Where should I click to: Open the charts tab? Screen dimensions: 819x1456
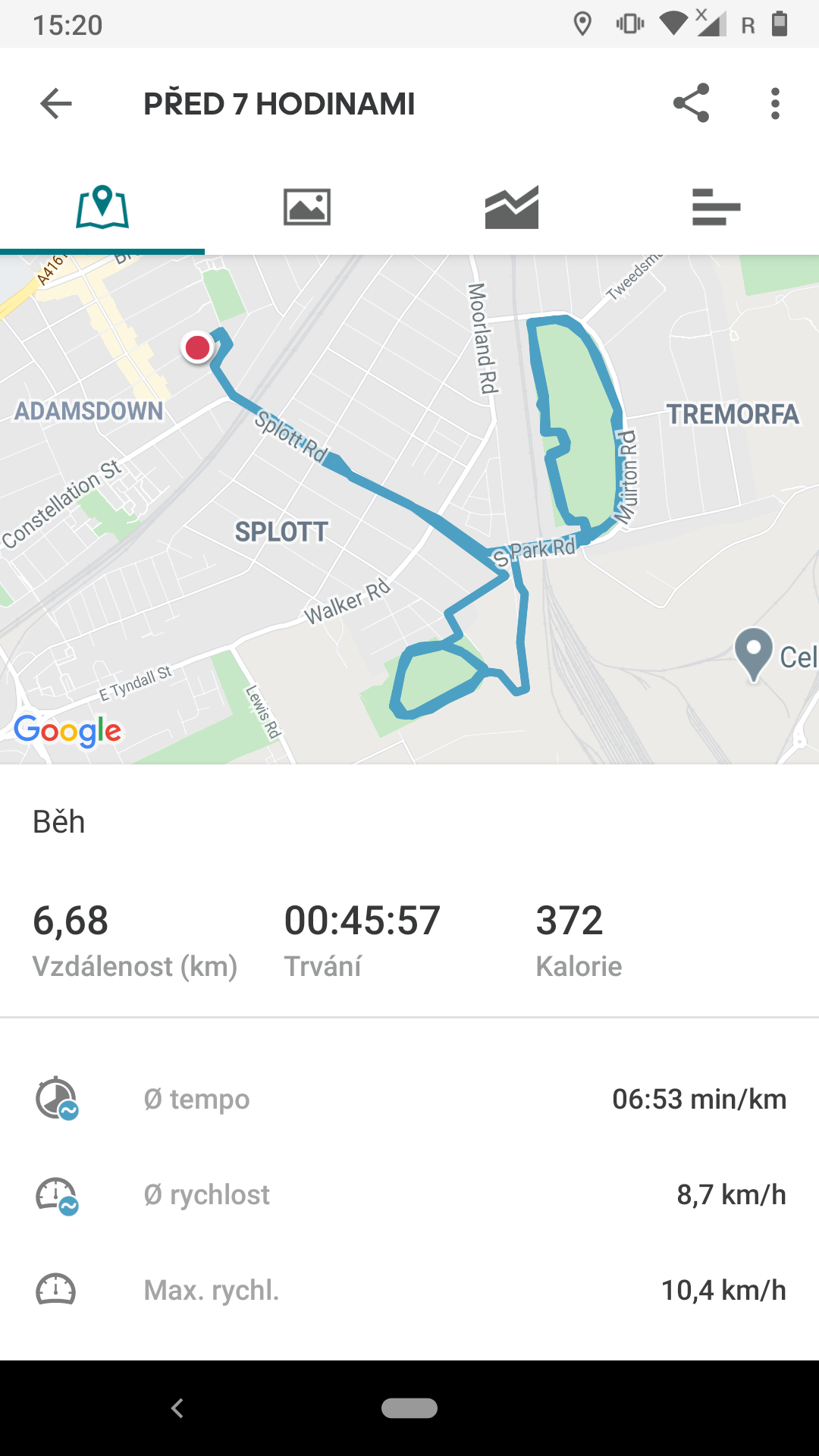(x=512, y=207)
